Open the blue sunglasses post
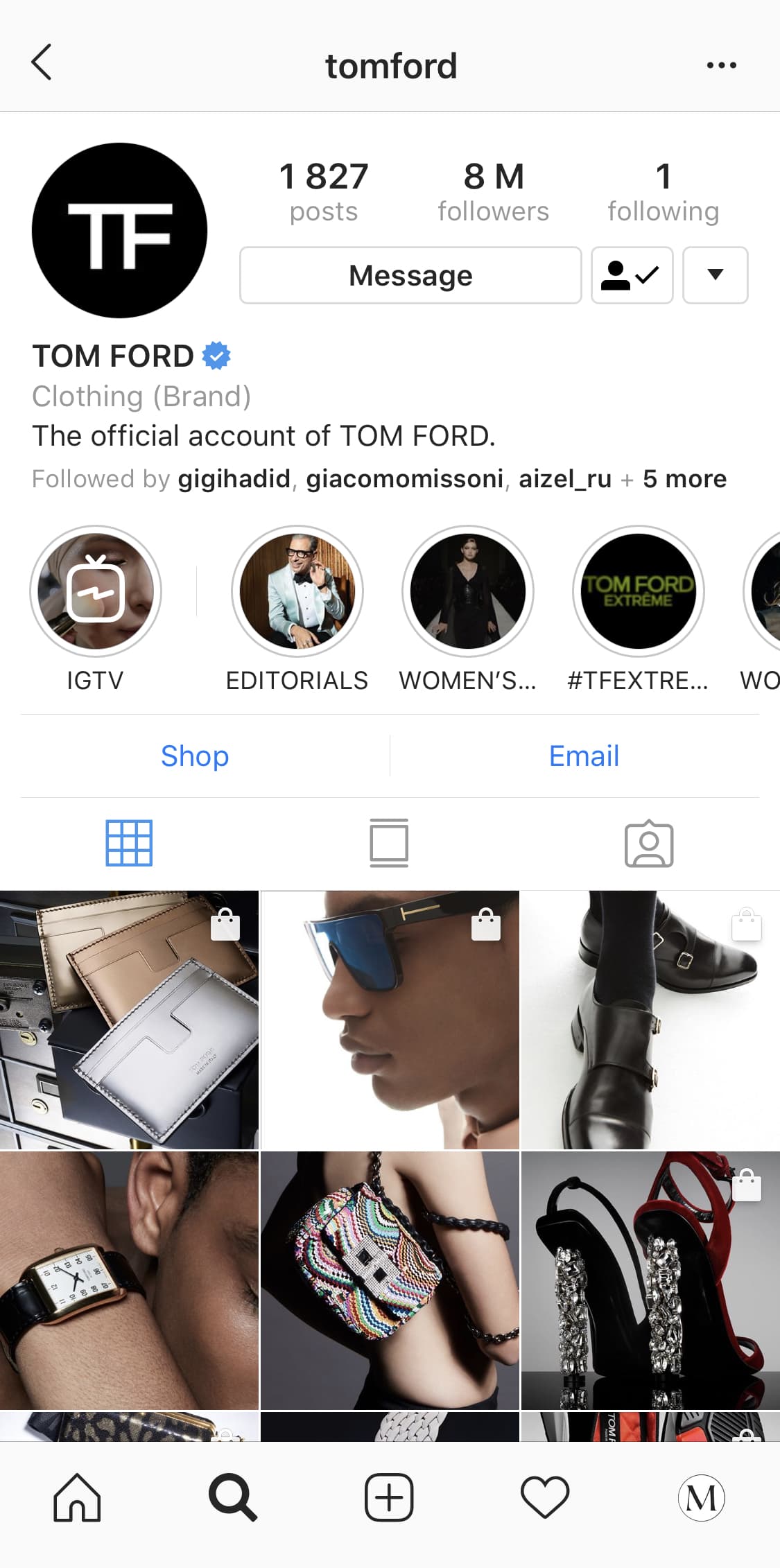This screenshot has width=780, height=1568. click(x=390, y=1019)
